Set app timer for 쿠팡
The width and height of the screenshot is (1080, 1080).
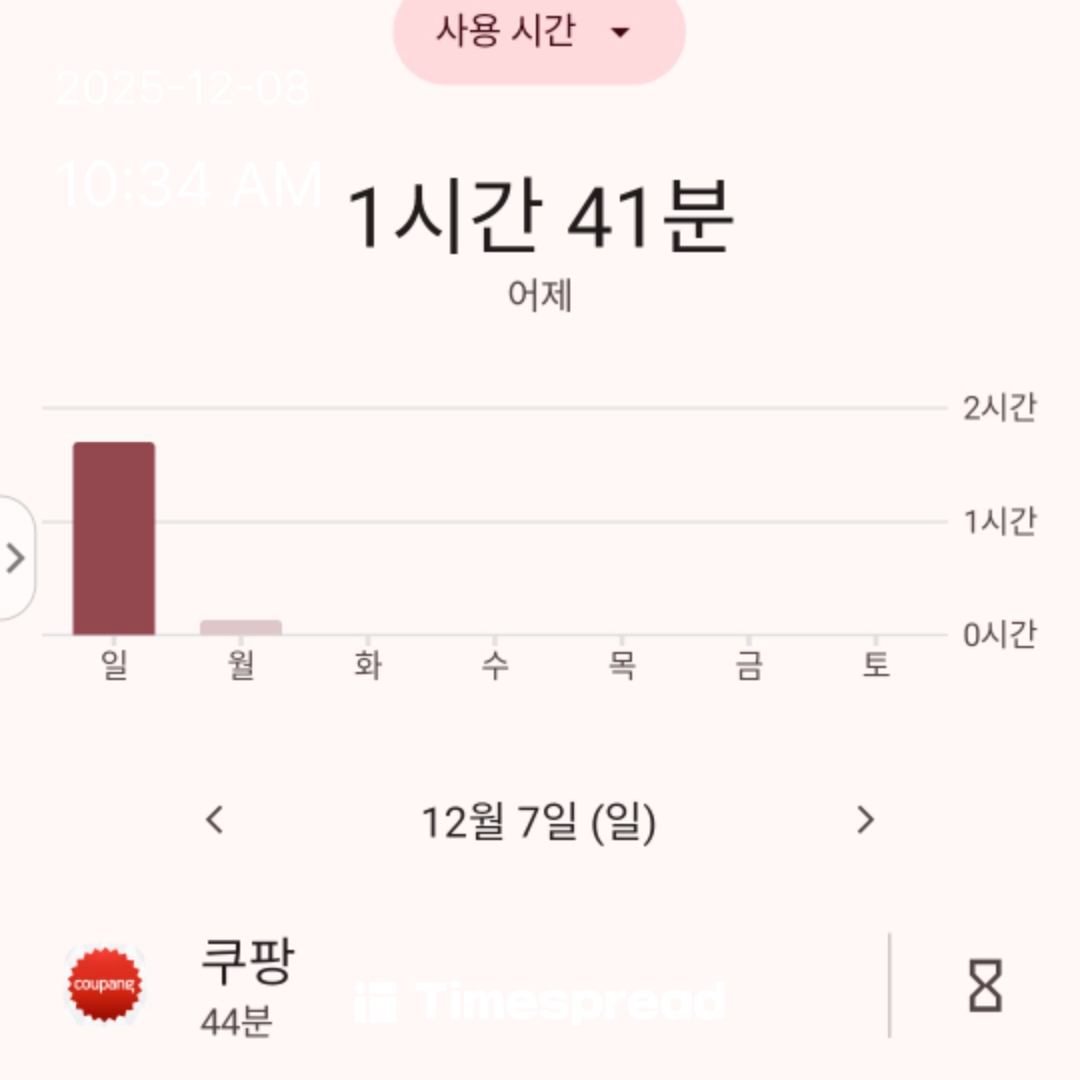tap(985, 985)
